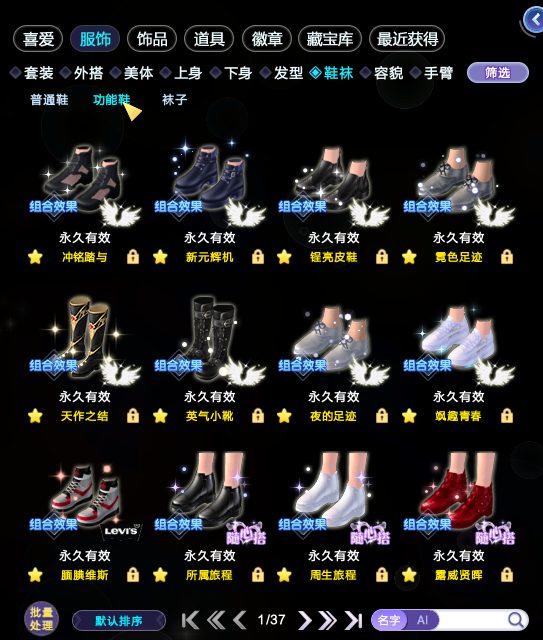Tap the search magnifier icon
This screenshot has width=543, height=640.
(516, 620)
